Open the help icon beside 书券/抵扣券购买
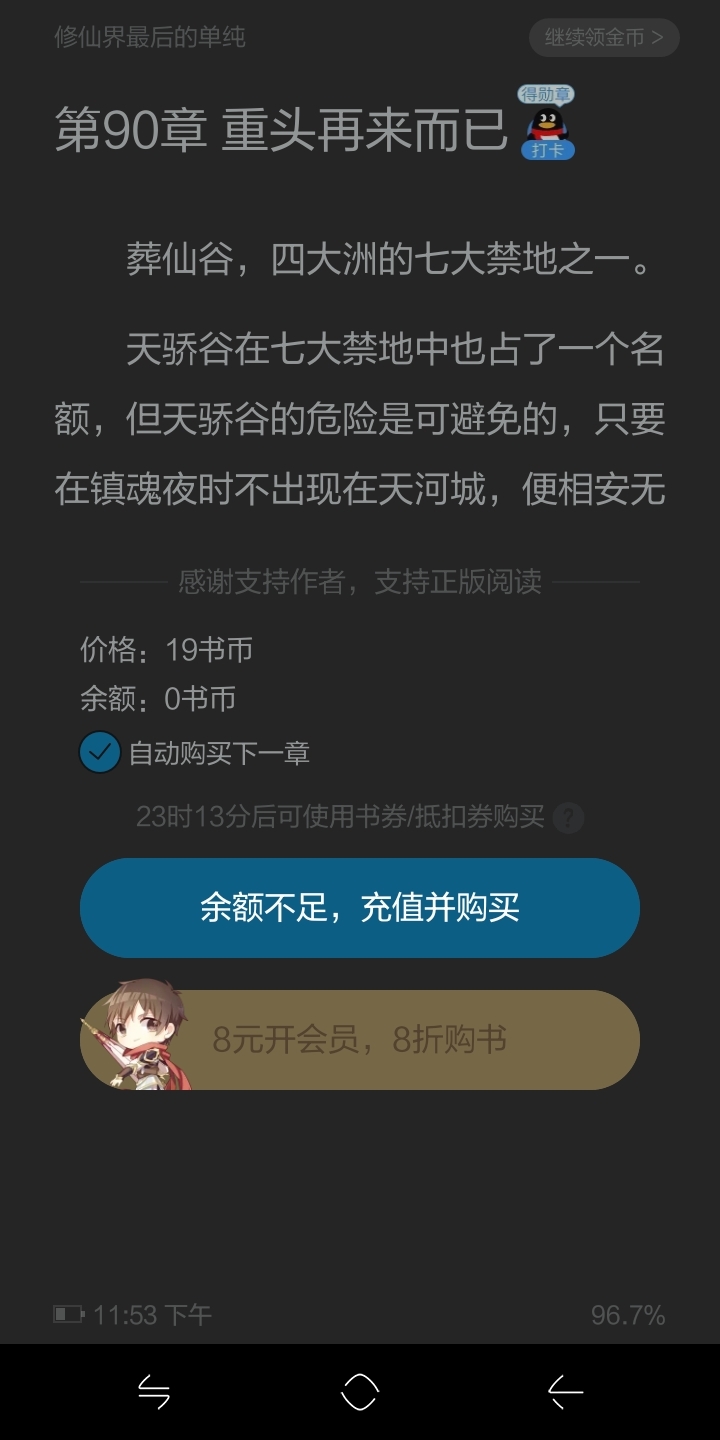The width and height of the screenshot is (720, 1440). (x=568, y=818)
